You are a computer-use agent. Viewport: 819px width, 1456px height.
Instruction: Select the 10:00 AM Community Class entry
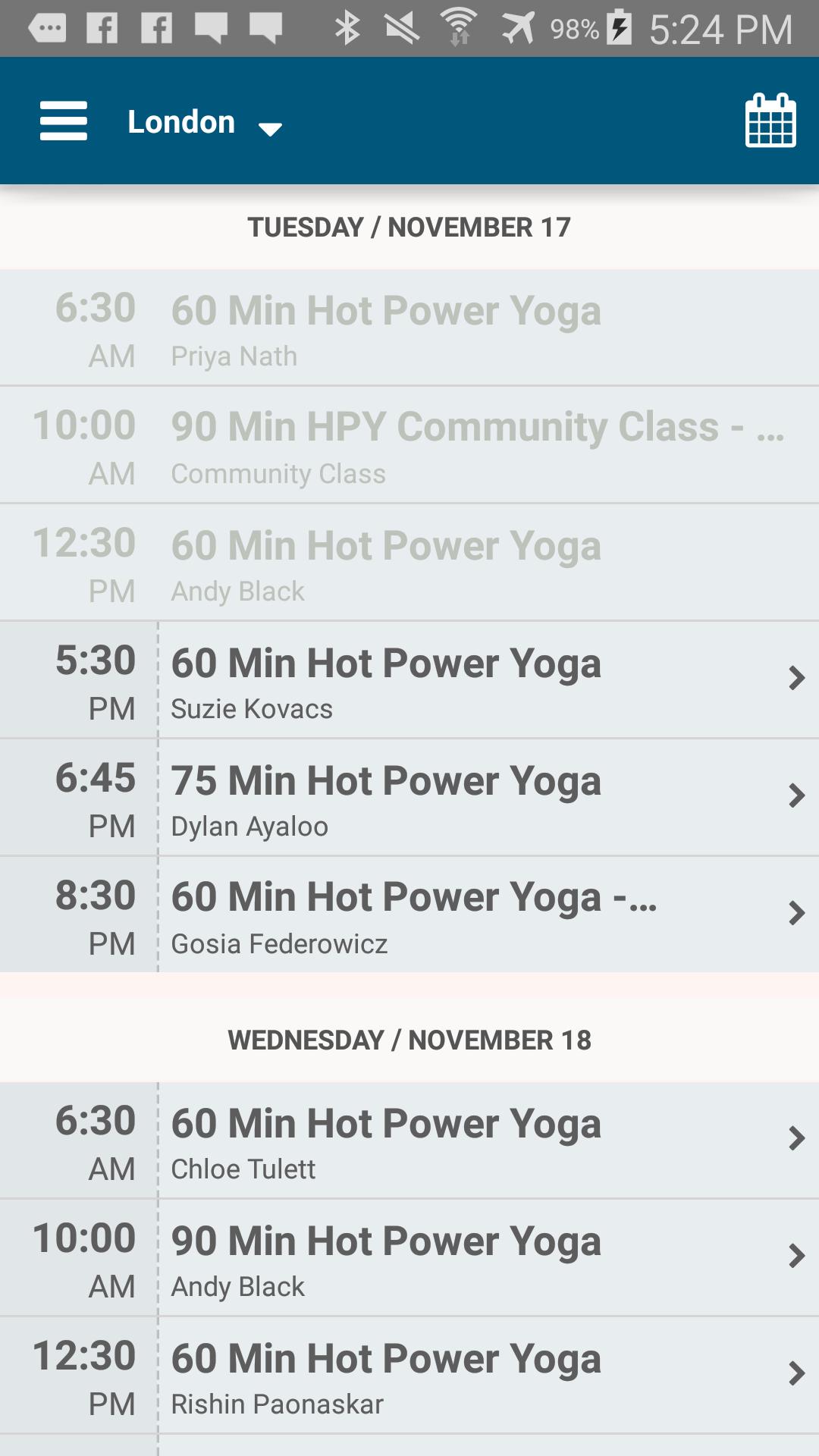(x=409, y=444)
